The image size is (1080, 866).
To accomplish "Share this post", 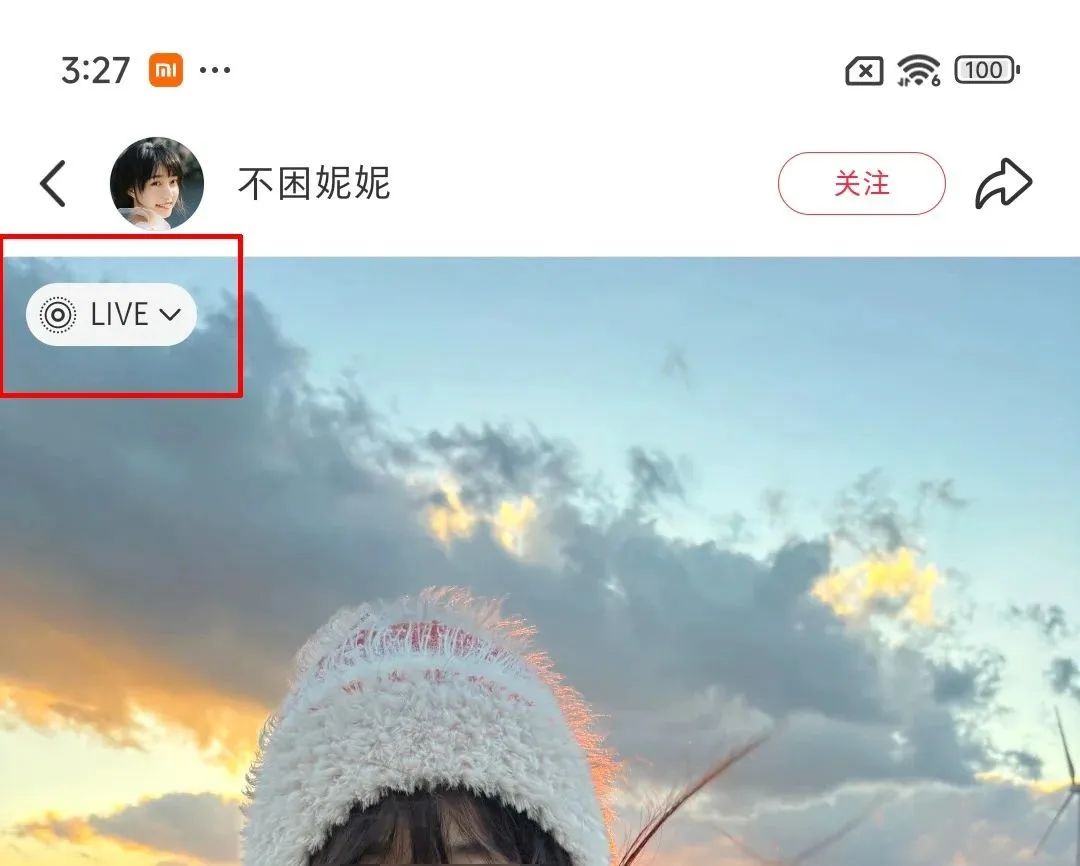I will point(1003,184).
